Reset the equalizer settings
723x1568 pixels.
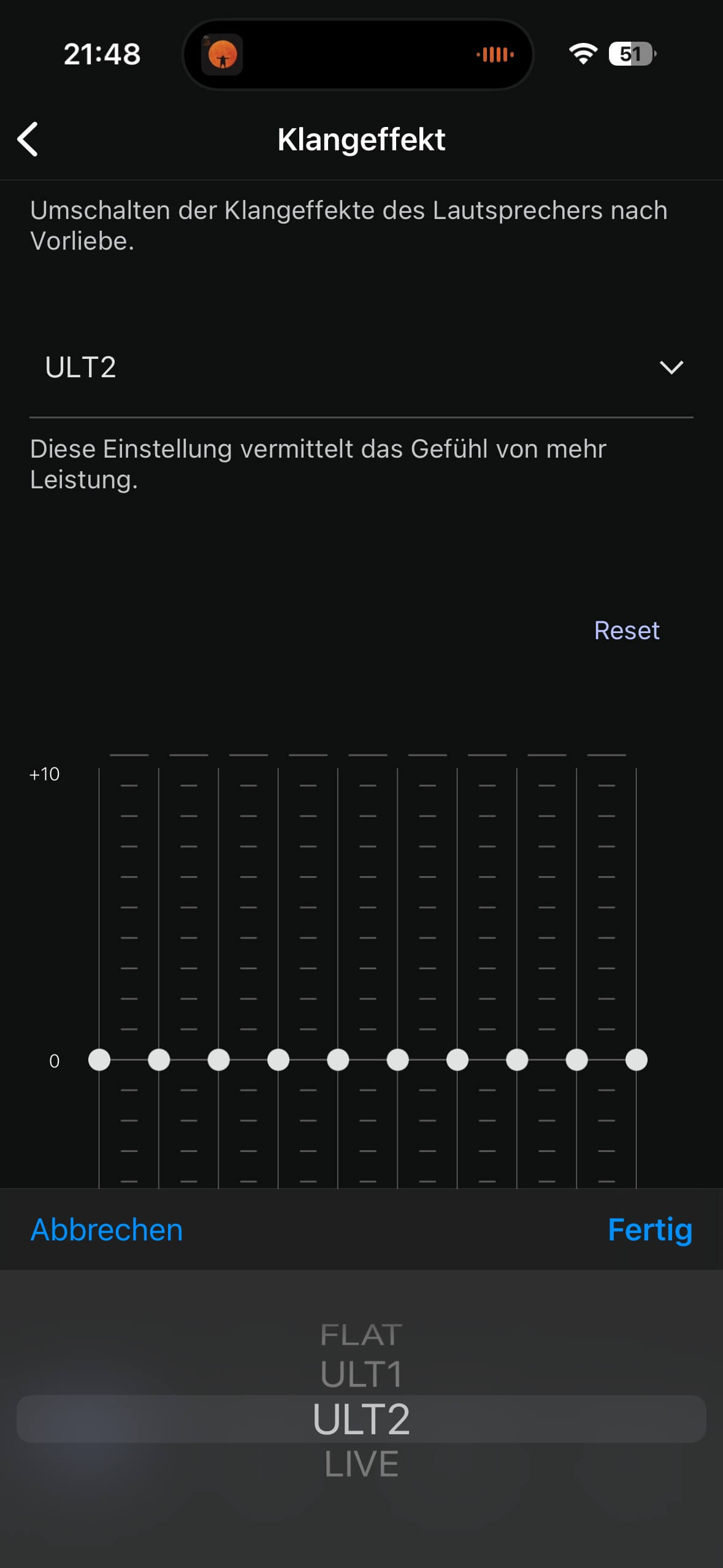pyautogui.click(x=627, y=630)
